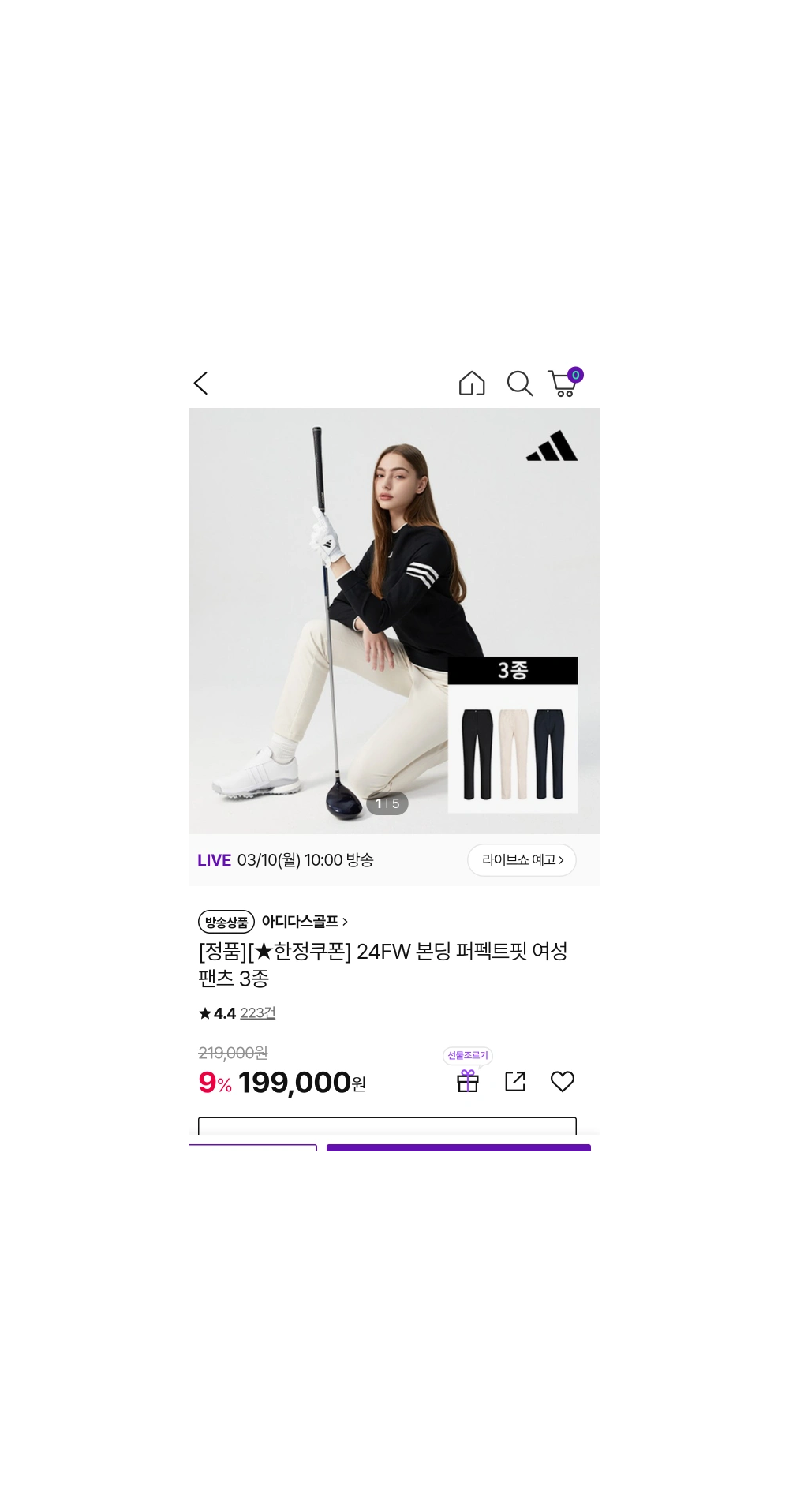Open the search magnifier
Screen dimensions: 789x1512
coord(519,384)
